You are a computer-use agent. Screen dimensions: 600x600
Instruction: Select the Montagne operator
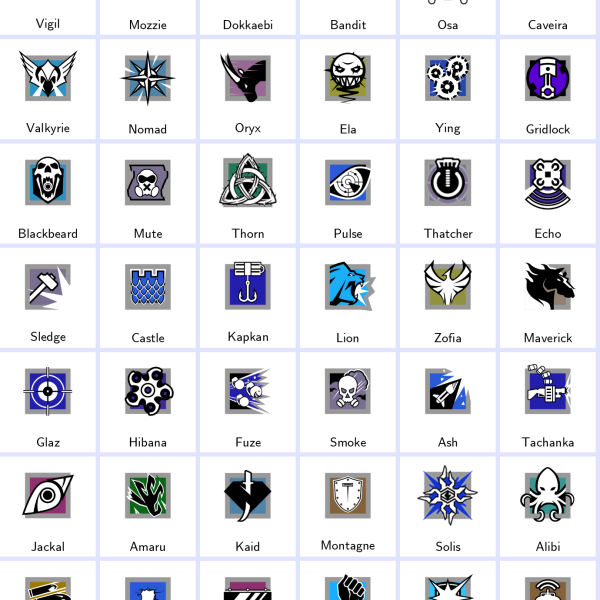(348, 495)
